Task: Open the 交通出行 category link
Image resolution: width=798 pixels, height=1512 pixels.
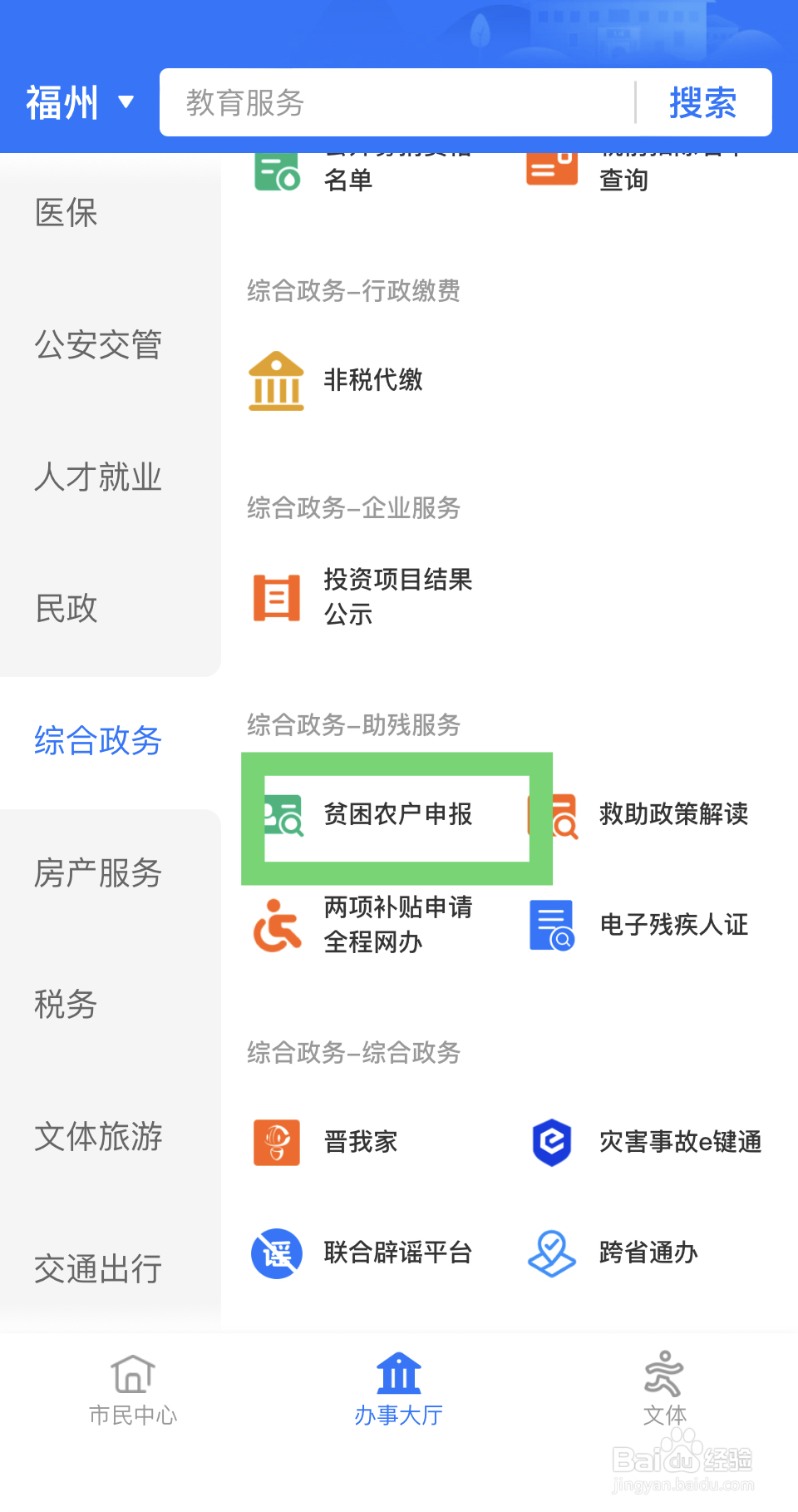Action: click(x=96, y=1269)
